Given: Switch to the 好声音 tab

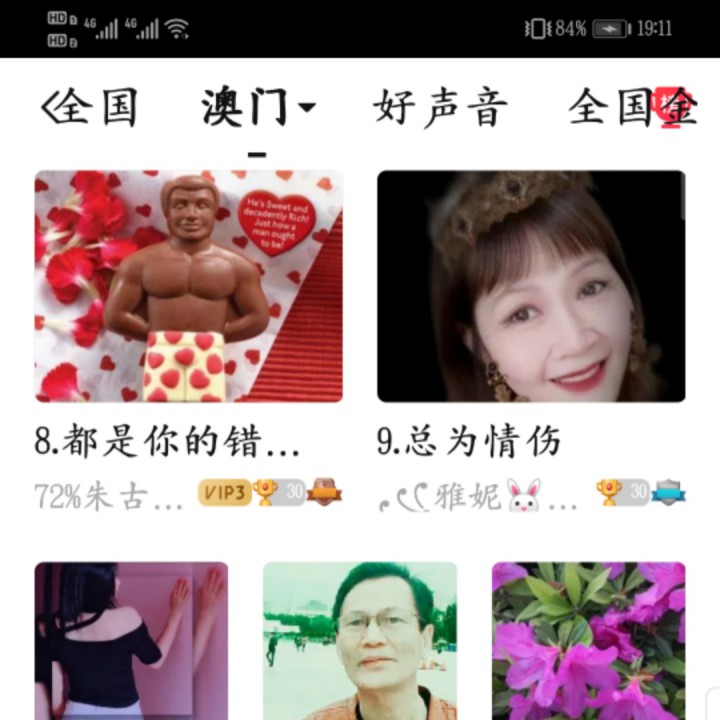Looking at the screenshot, I should 440,107.
